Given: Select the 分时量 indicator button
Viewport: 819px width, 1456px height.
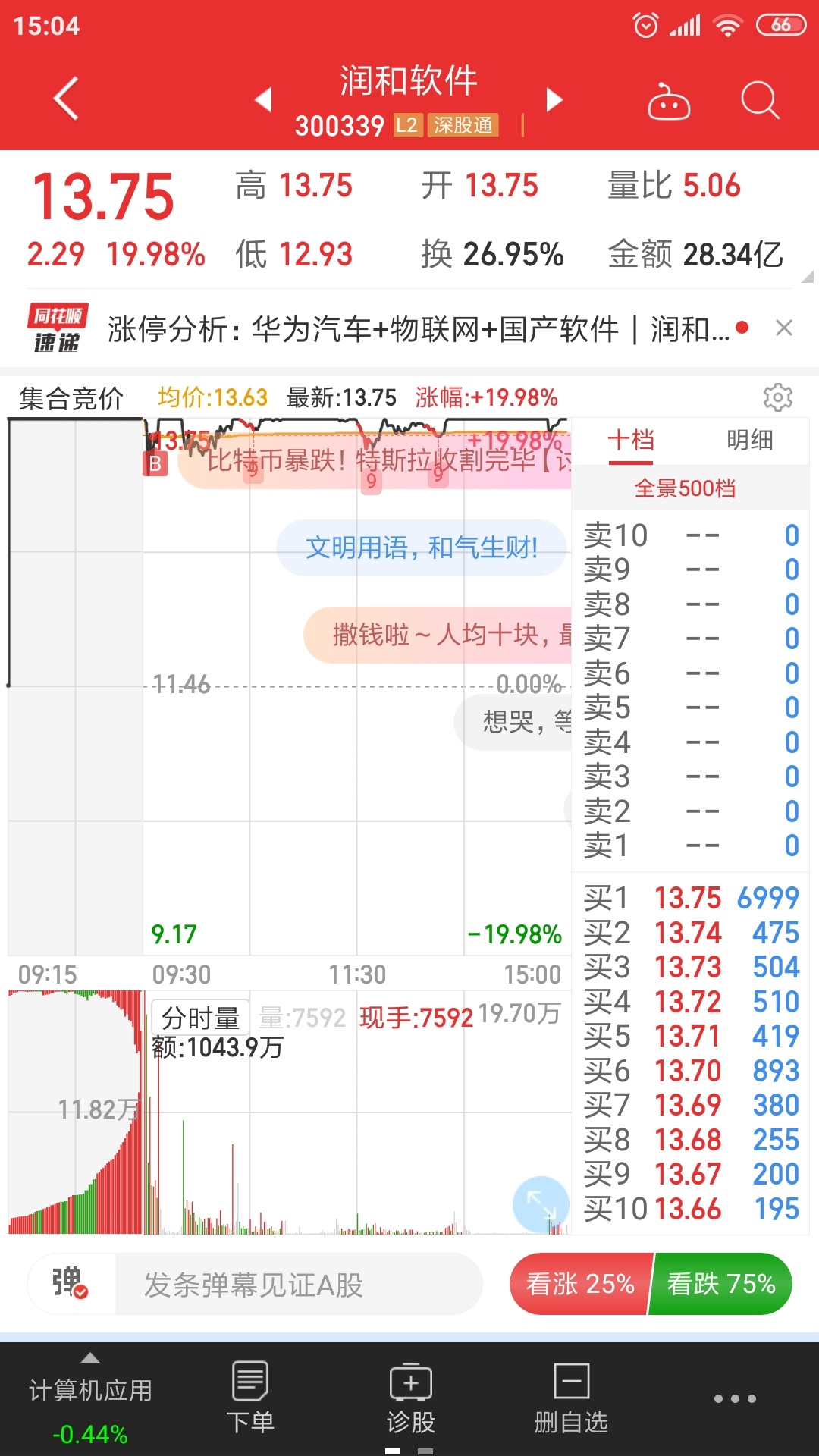Looking at the screenshot, I should [200, 1018].
